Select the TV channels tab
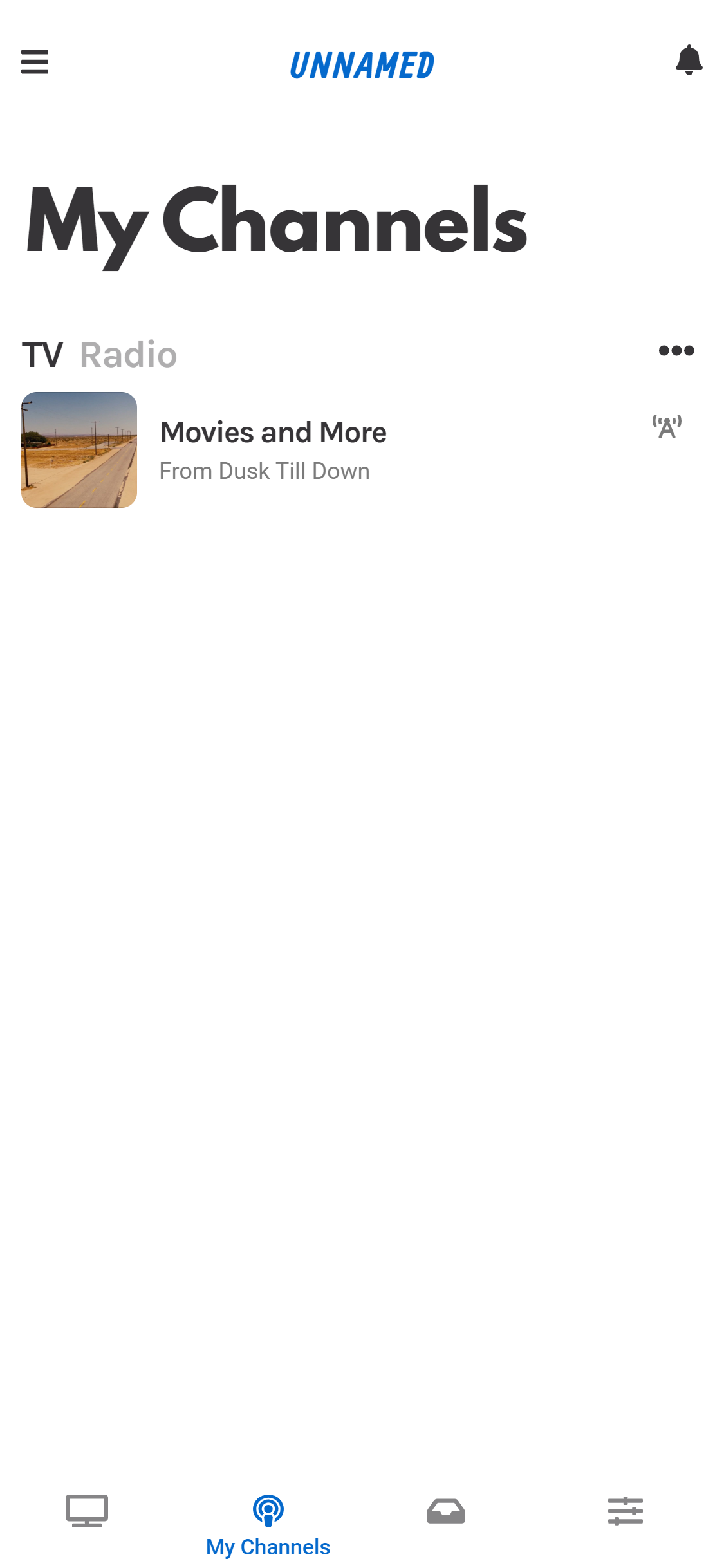This screenshot has height=1568, width=724. coord(42,355)
